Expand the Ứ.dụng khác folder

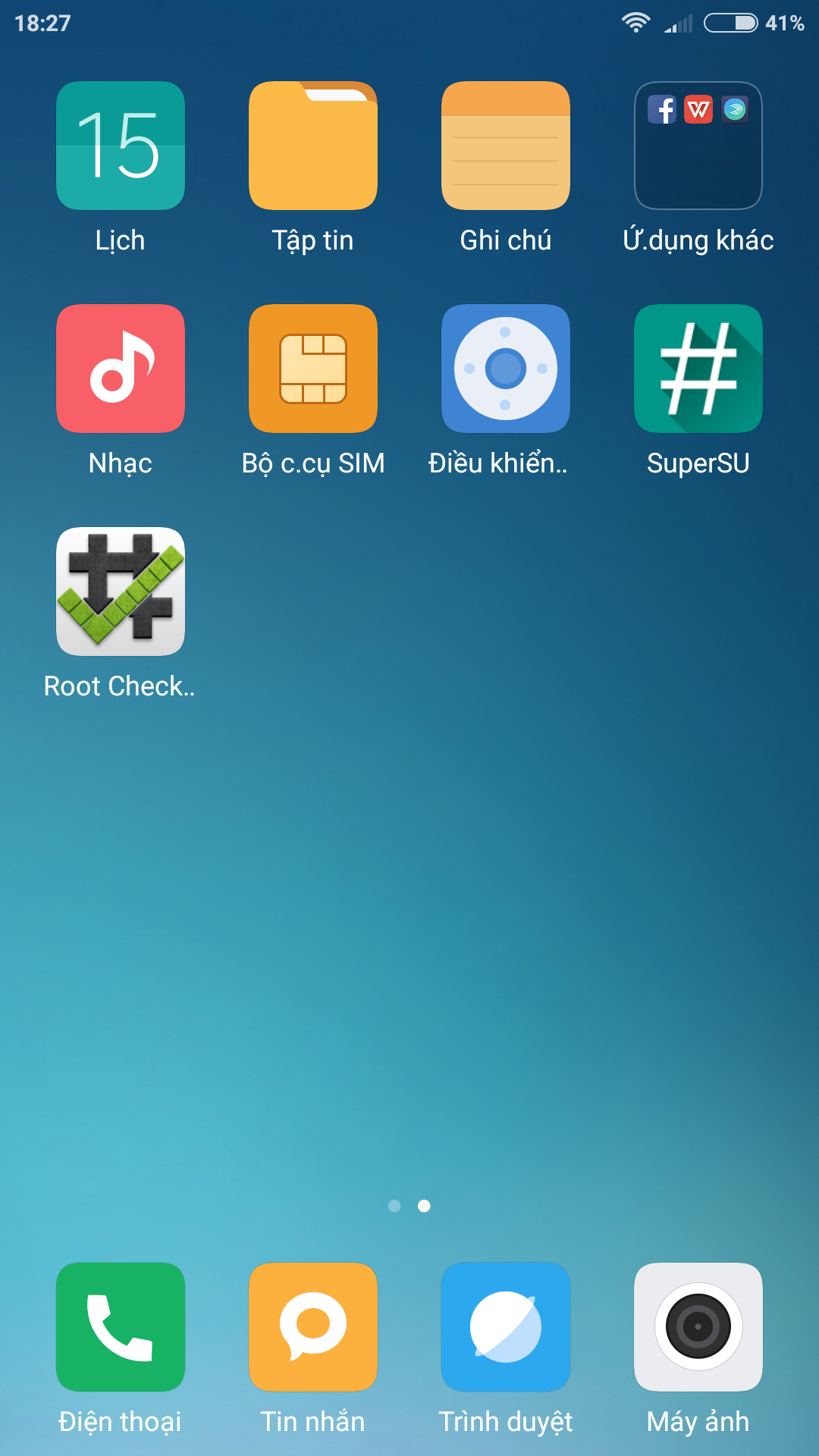(698, 146)
